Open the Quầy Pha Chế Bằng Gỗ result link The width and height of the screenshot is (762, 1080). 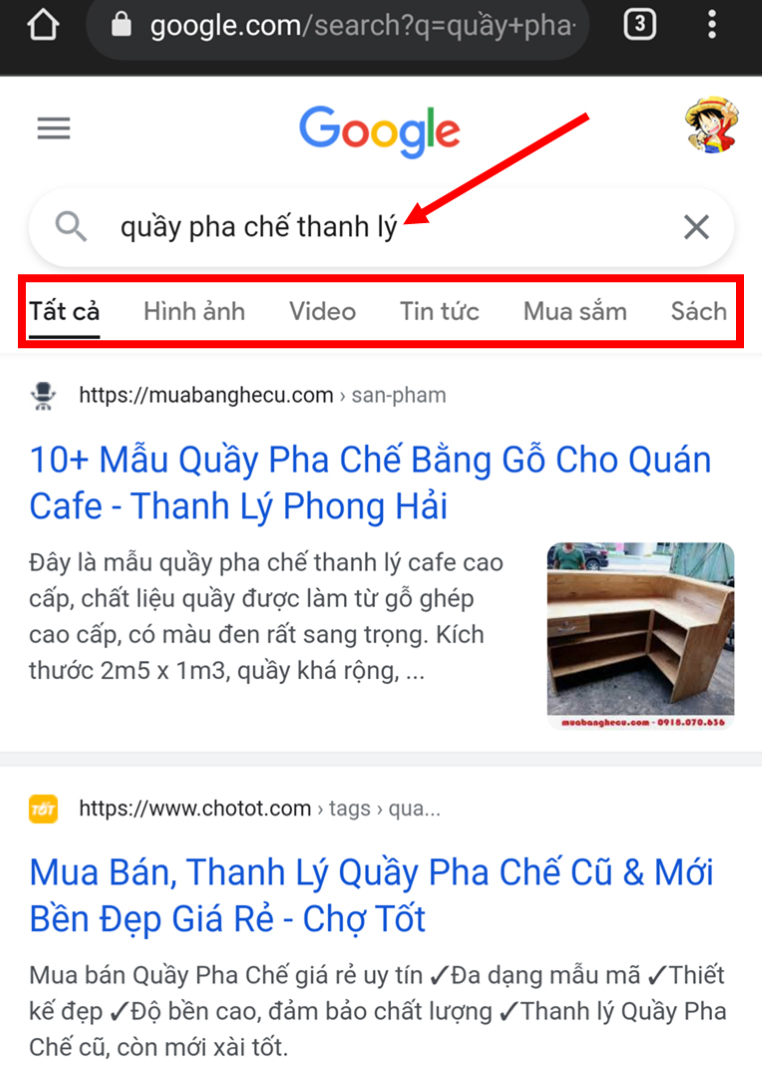click(368, 482)
